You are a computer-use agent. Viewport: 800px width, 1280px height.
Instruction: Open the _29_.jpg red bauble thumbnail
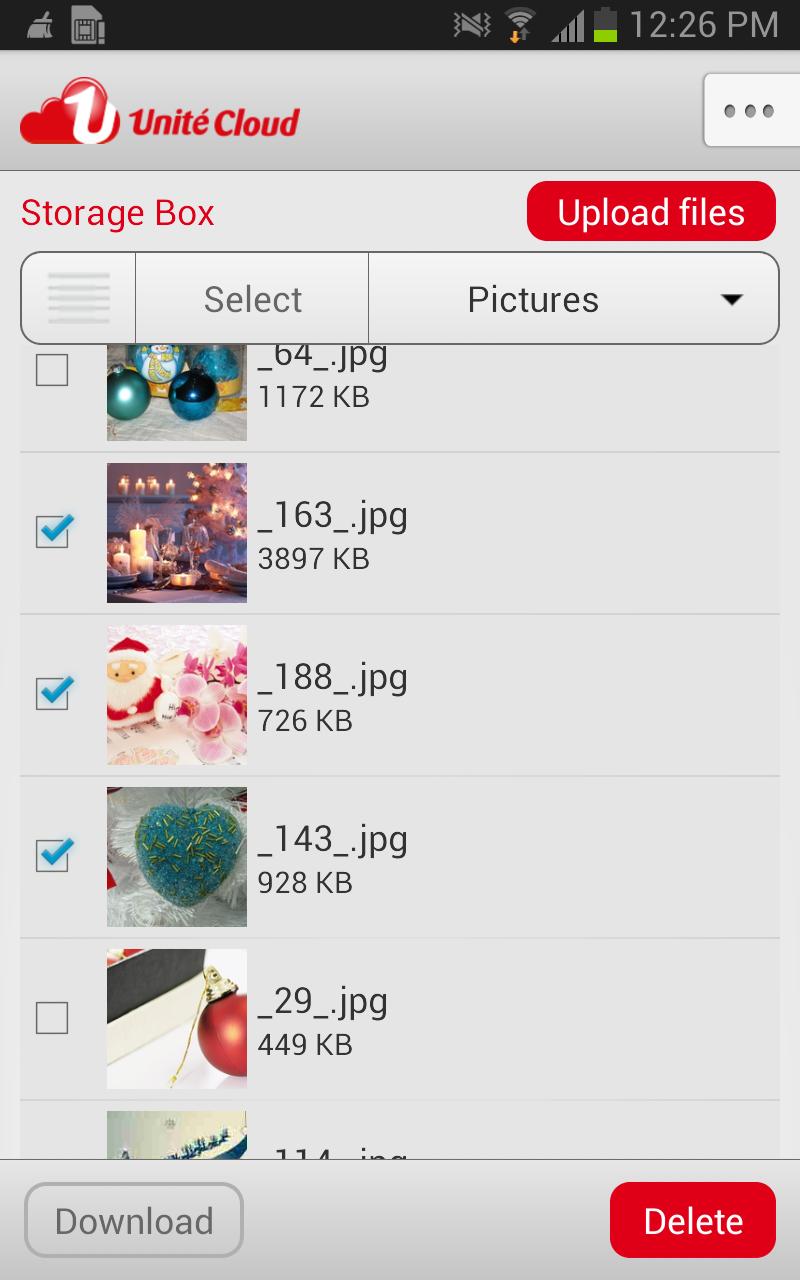177,1019
